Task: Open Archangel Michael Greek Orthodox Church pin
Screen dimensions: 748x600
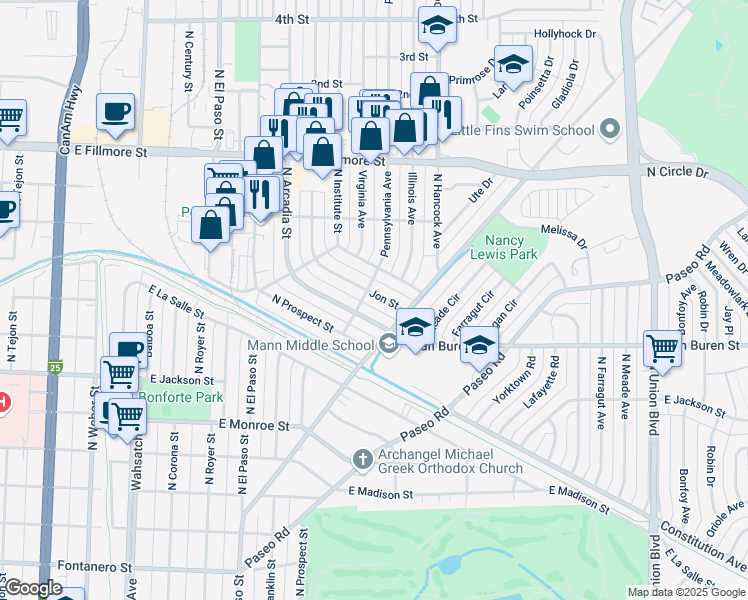Action: coord(362,460)
